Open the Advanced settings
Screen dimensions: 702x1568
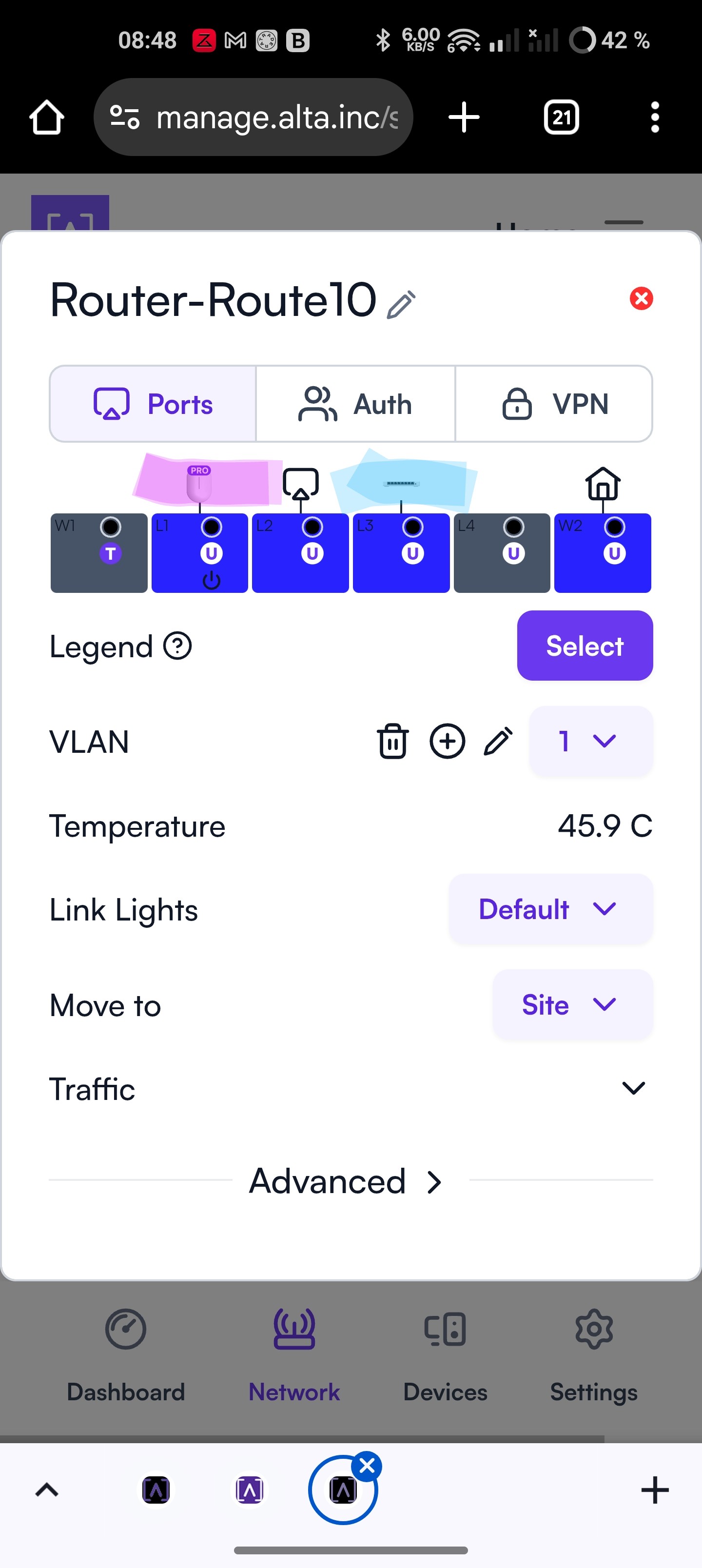point(345,1181)
